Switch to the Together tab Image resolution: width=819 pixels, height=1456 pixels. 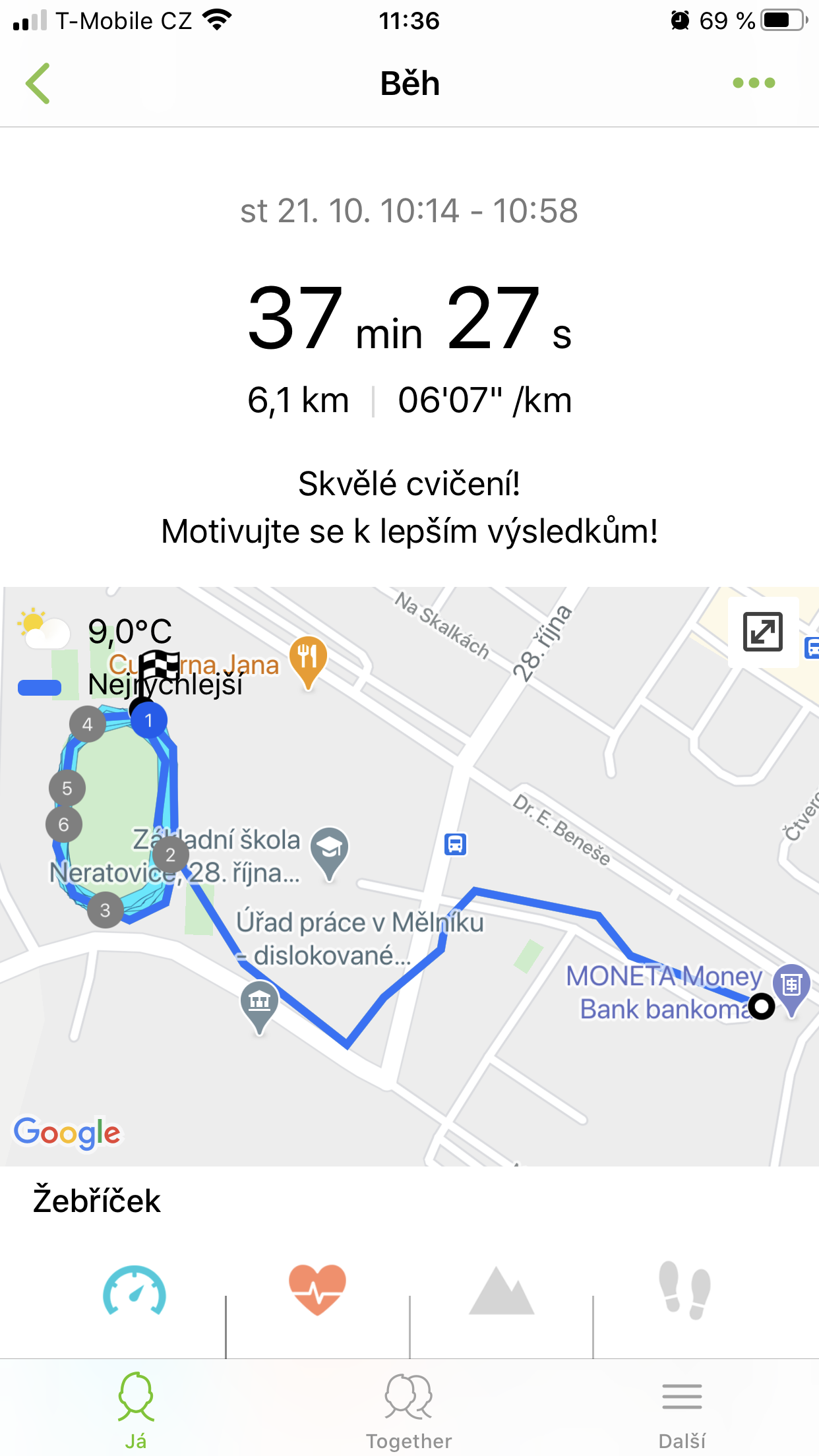pyautogui.click(x=409, y=1410)
